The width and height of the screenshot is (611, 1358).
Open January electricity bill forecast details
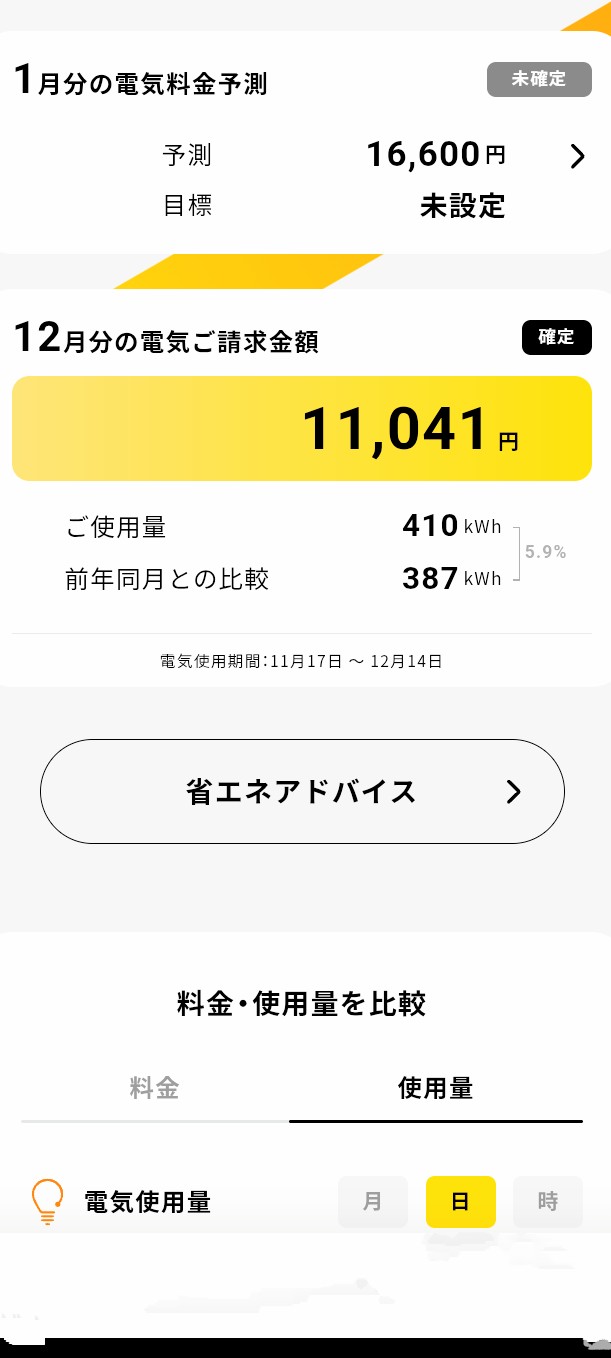click(x=577, y=157)
